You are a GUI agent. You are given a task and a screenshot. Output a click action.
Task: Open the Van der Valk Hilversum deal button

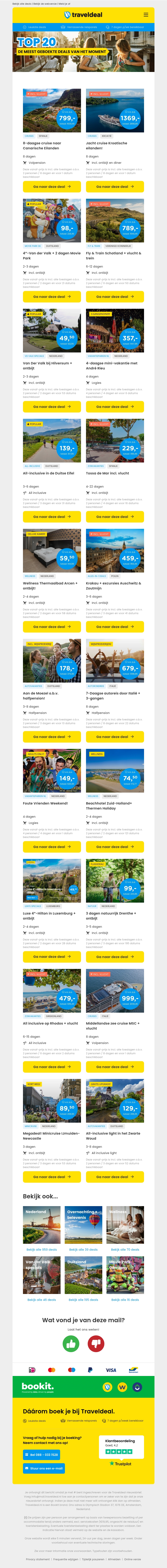pyautogui.click(x=52, y=407)
